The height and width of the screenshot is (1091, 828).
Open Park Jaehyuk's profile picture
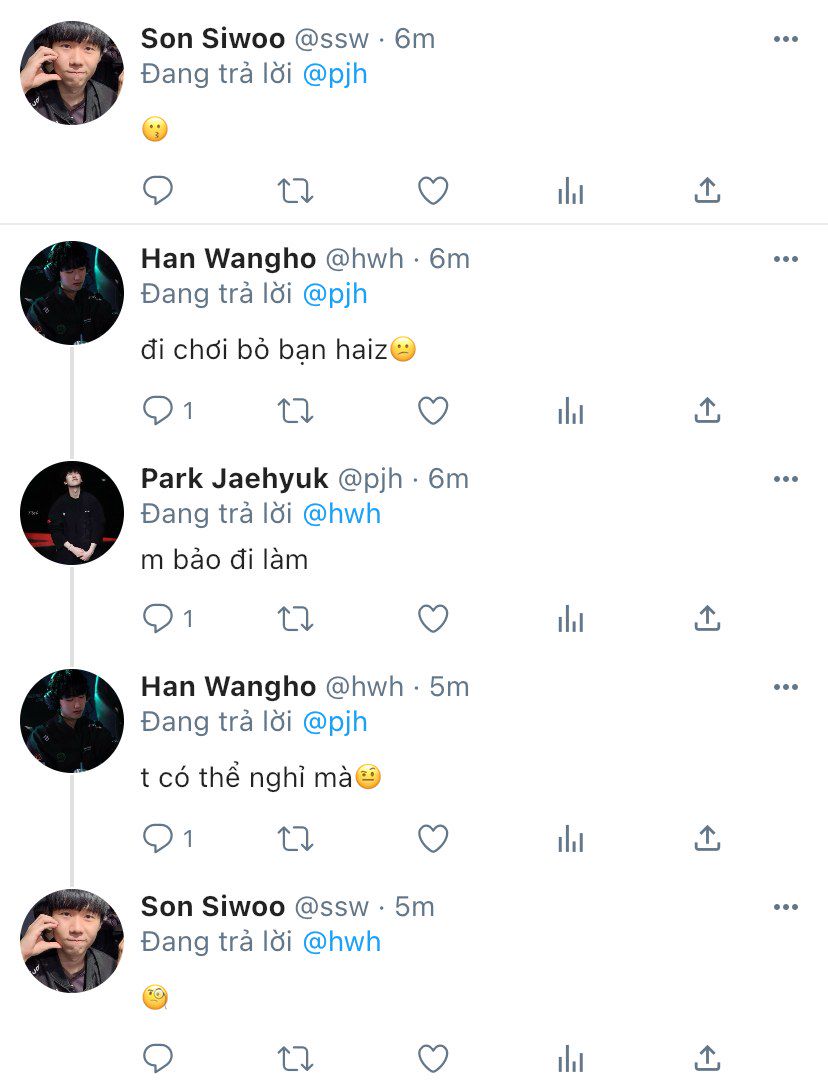[x=72, y=513]
